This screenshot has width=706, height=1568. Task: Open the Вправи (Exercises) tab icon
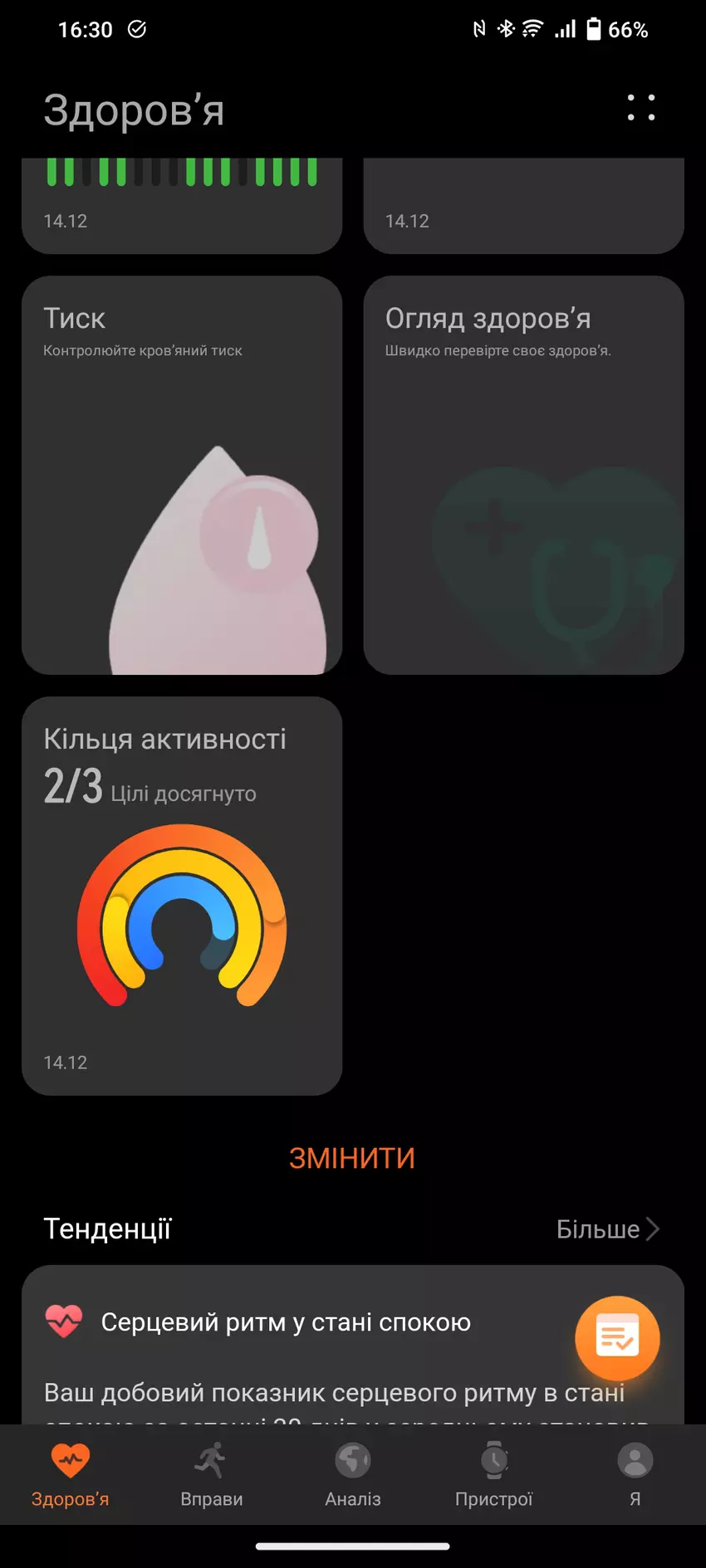[211, 1460]
